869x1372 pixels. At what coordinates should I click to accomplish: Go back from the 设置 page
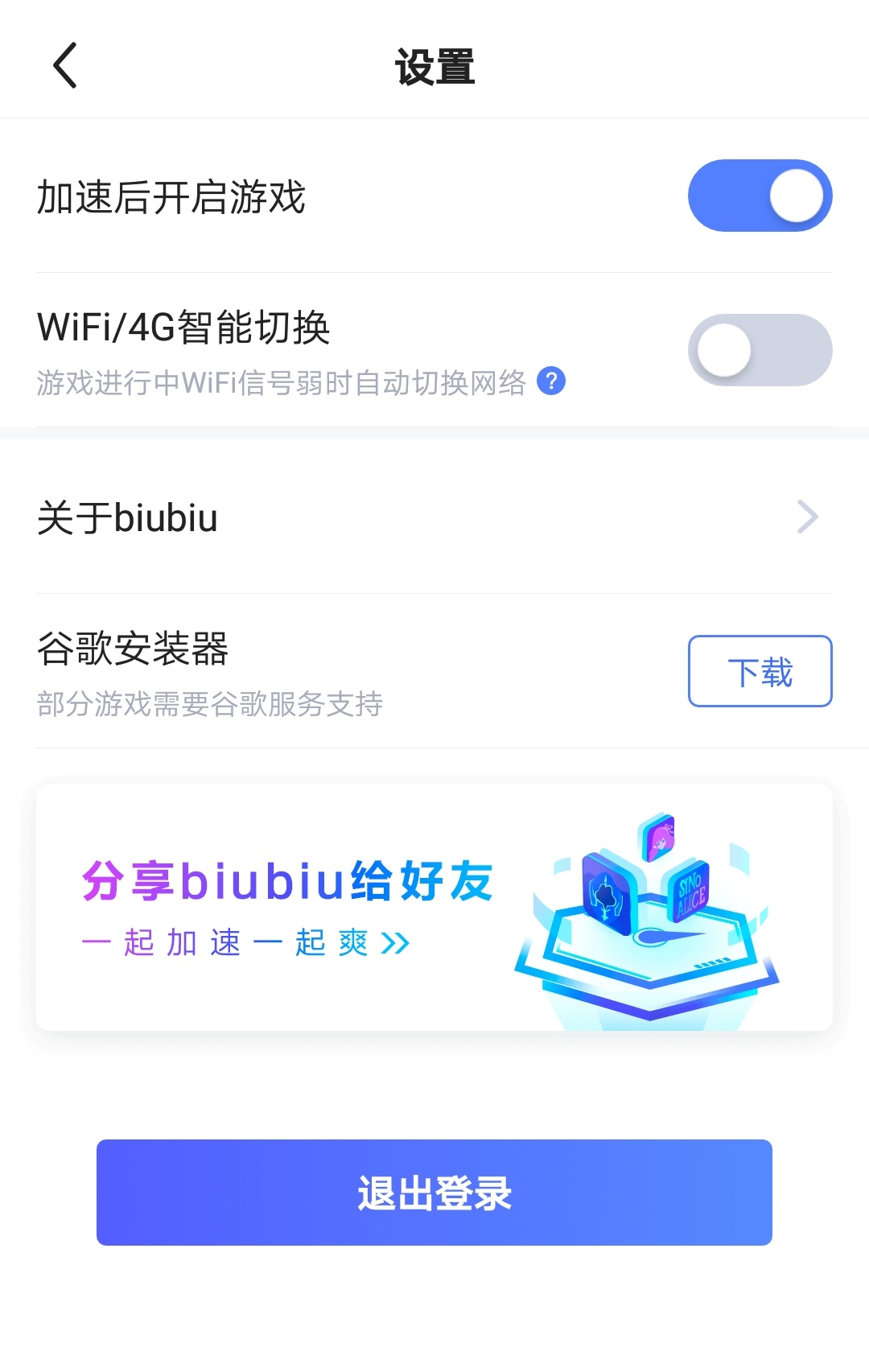[x=64, y=65]
